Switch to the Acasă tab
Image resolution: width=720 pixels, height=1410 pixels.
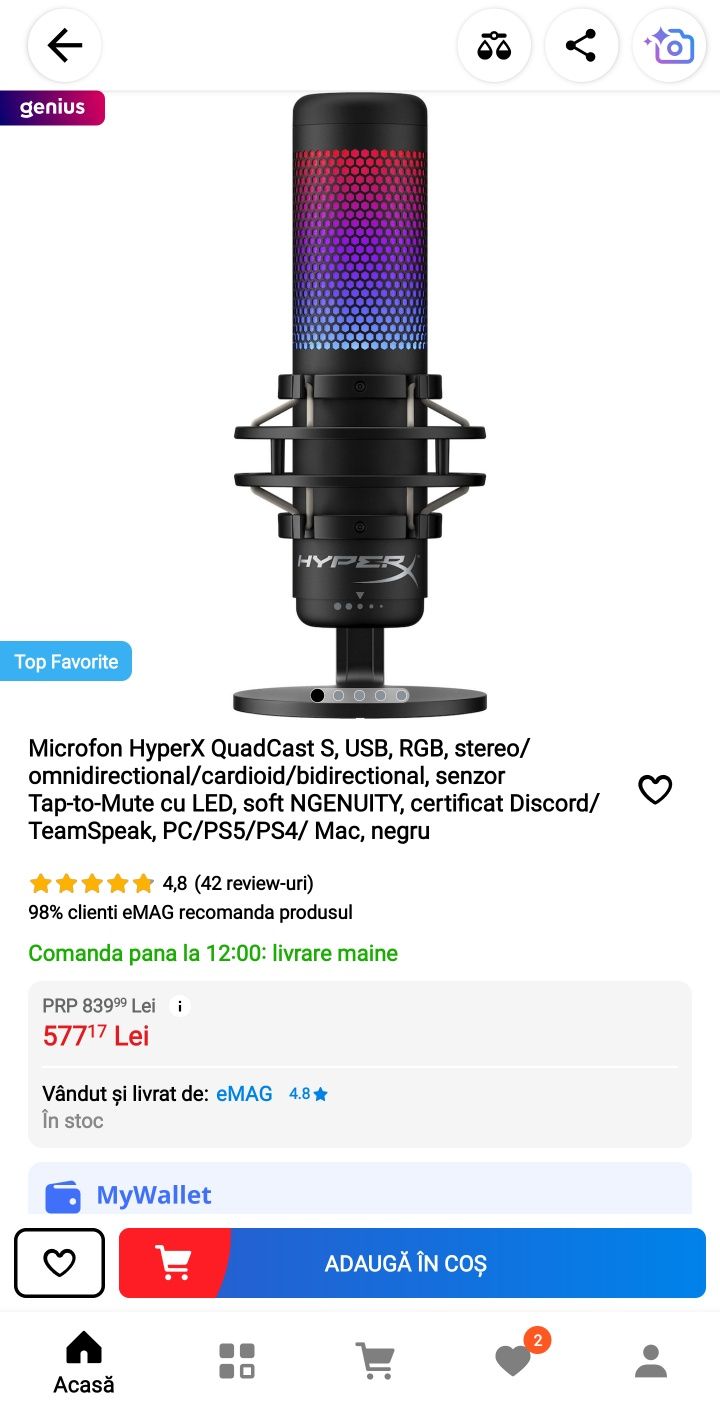click(84, 1361)
